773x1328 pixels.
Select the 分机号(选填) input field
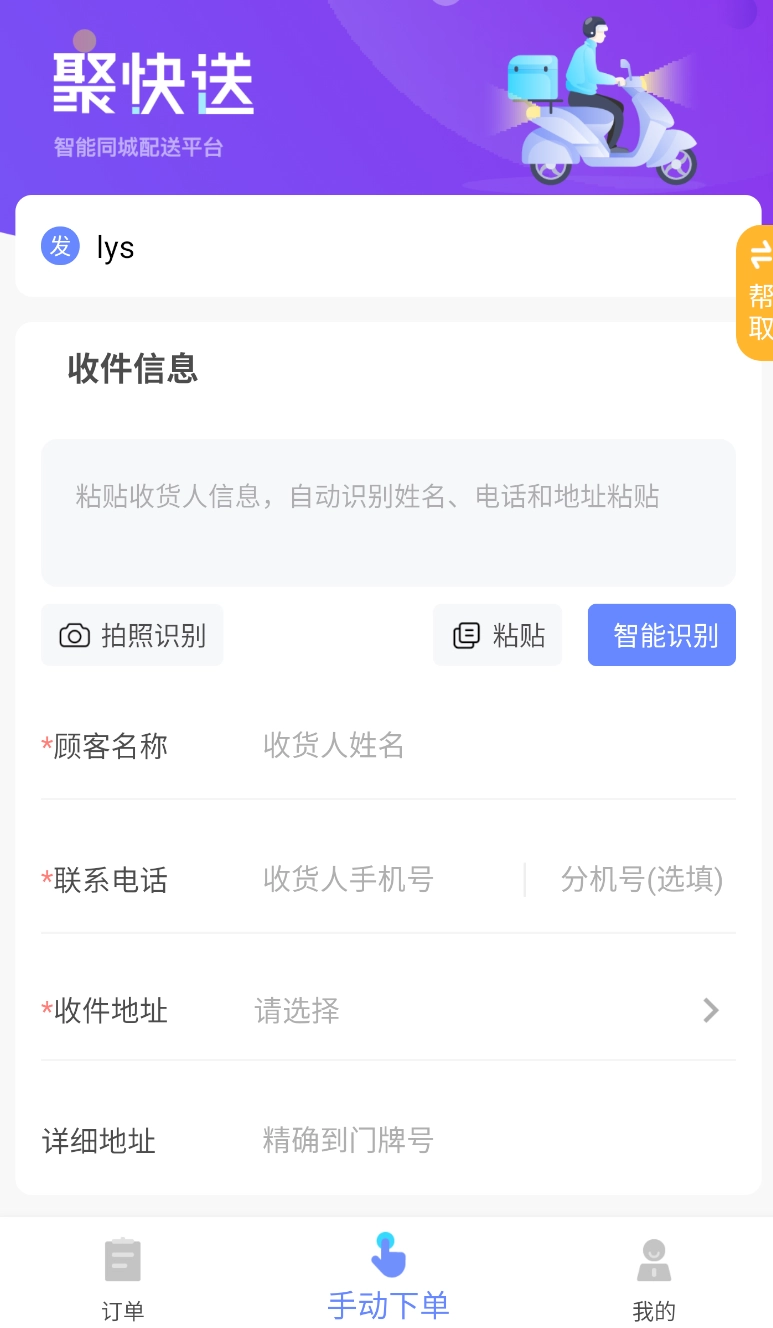pyautogui.click(x=641, y=880)
